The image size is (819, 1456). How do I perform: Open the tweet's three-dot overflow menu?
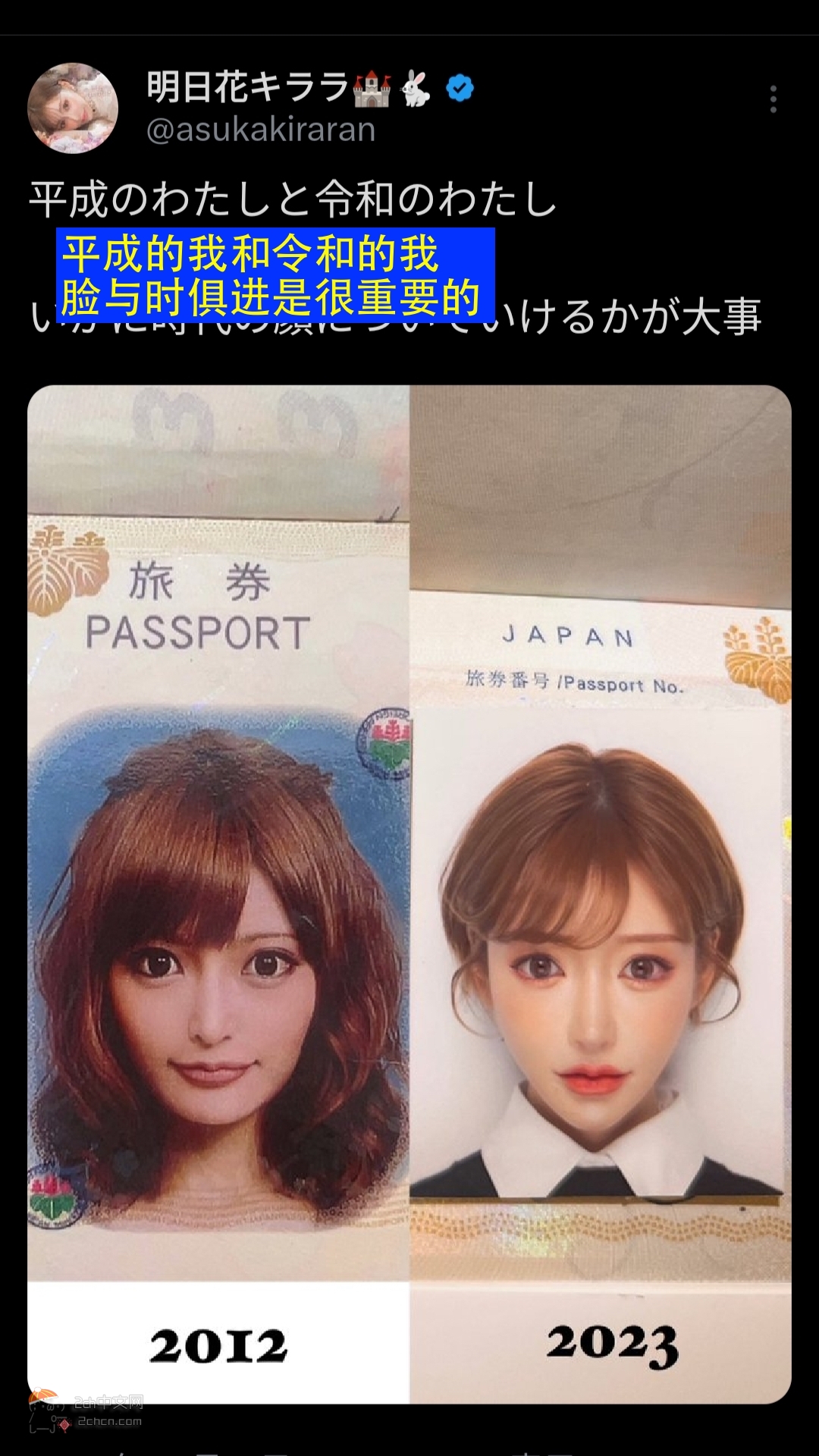(773, 99)
